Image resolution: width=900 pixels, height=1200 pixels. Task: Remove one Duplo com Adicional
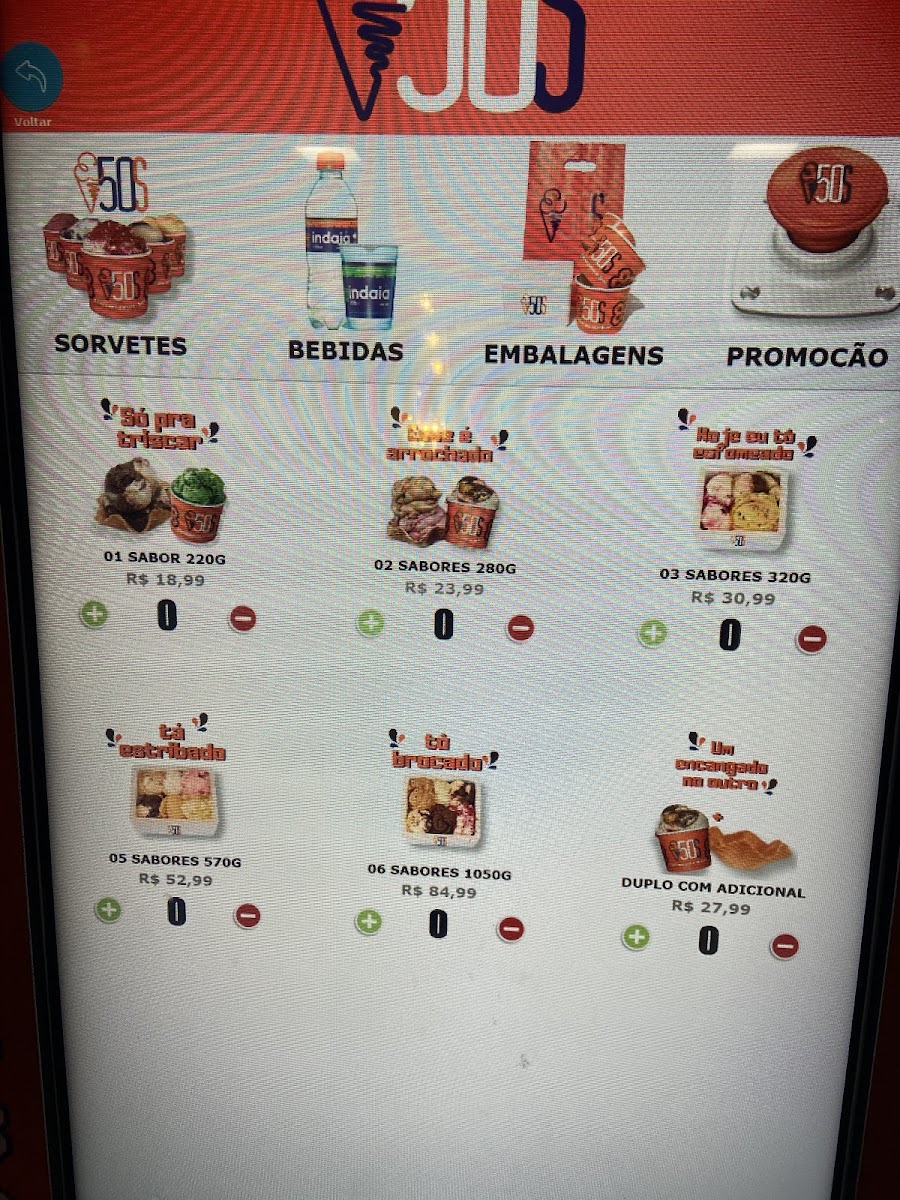click(x=785, y=945)
